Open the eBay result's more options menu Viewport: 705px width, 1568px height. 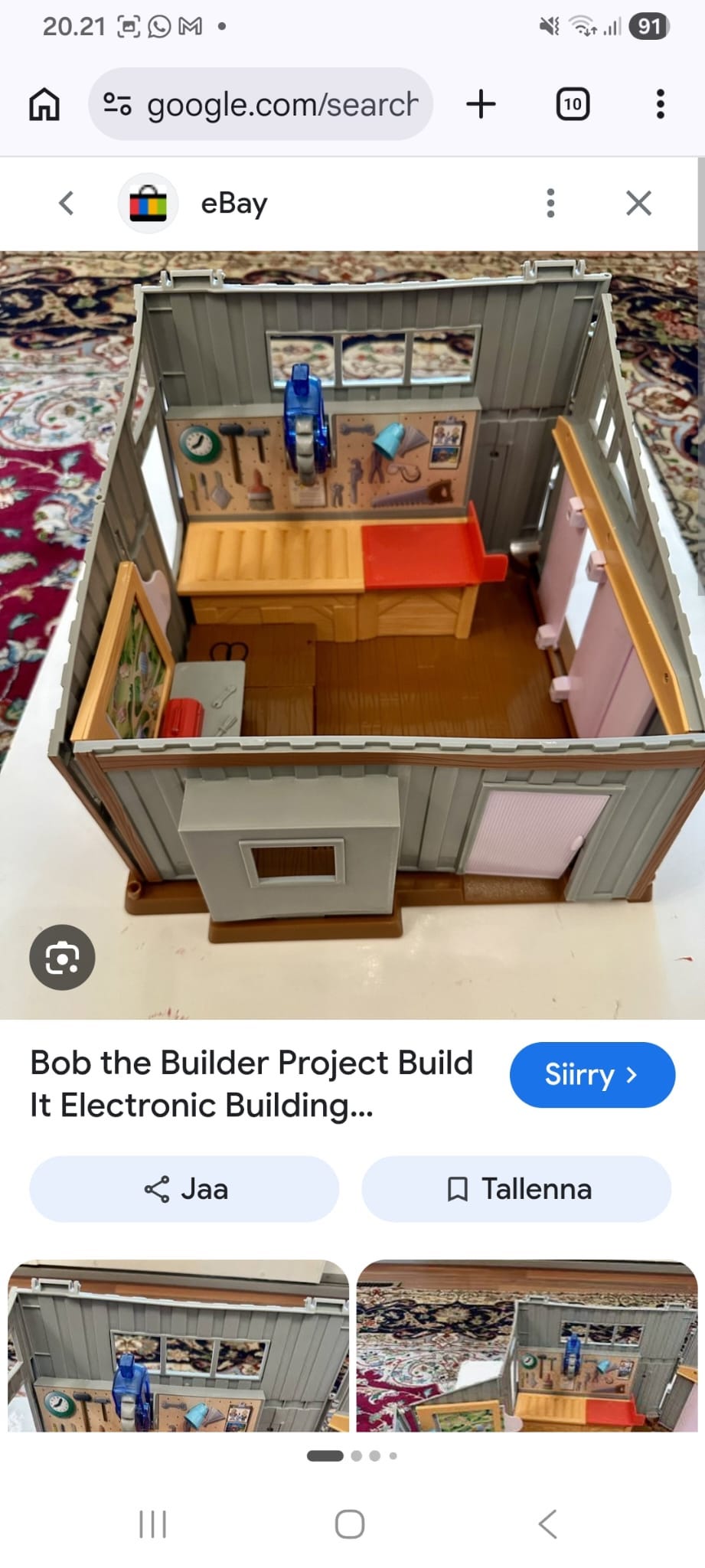click(550, 203)
